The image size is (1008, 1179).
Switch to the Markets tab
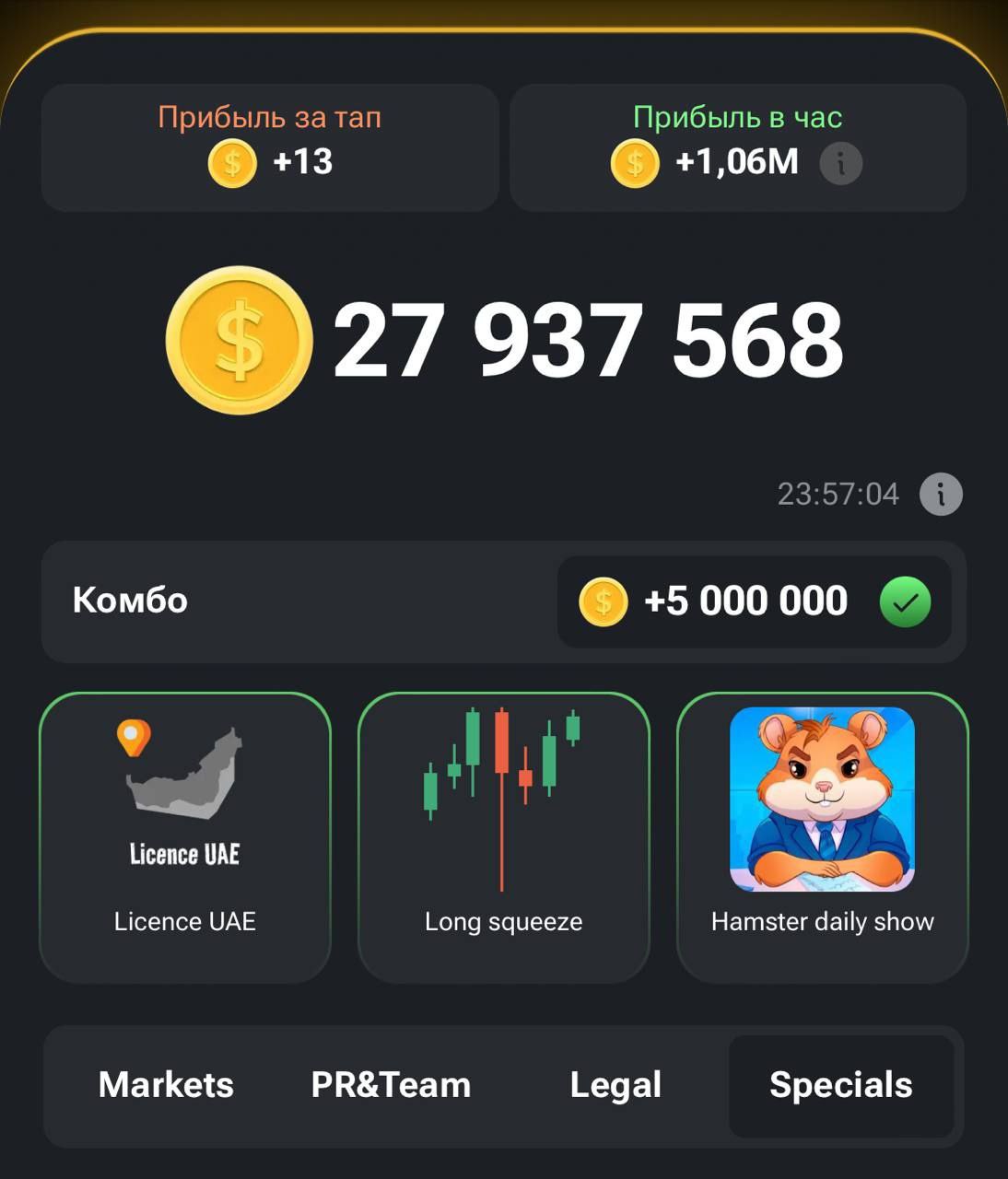[166, 1085]
